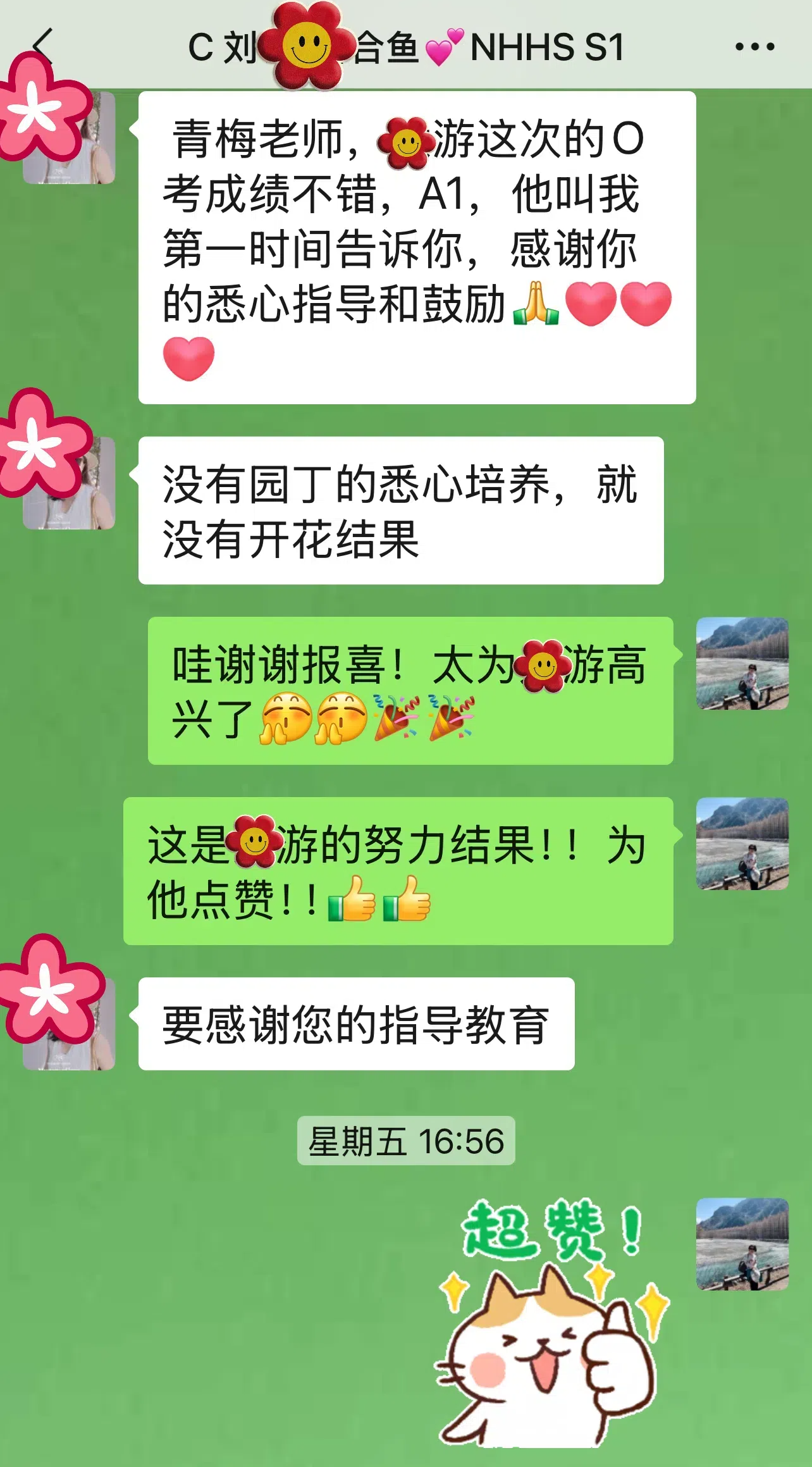Go back from this chat

(x=42, y=46)
